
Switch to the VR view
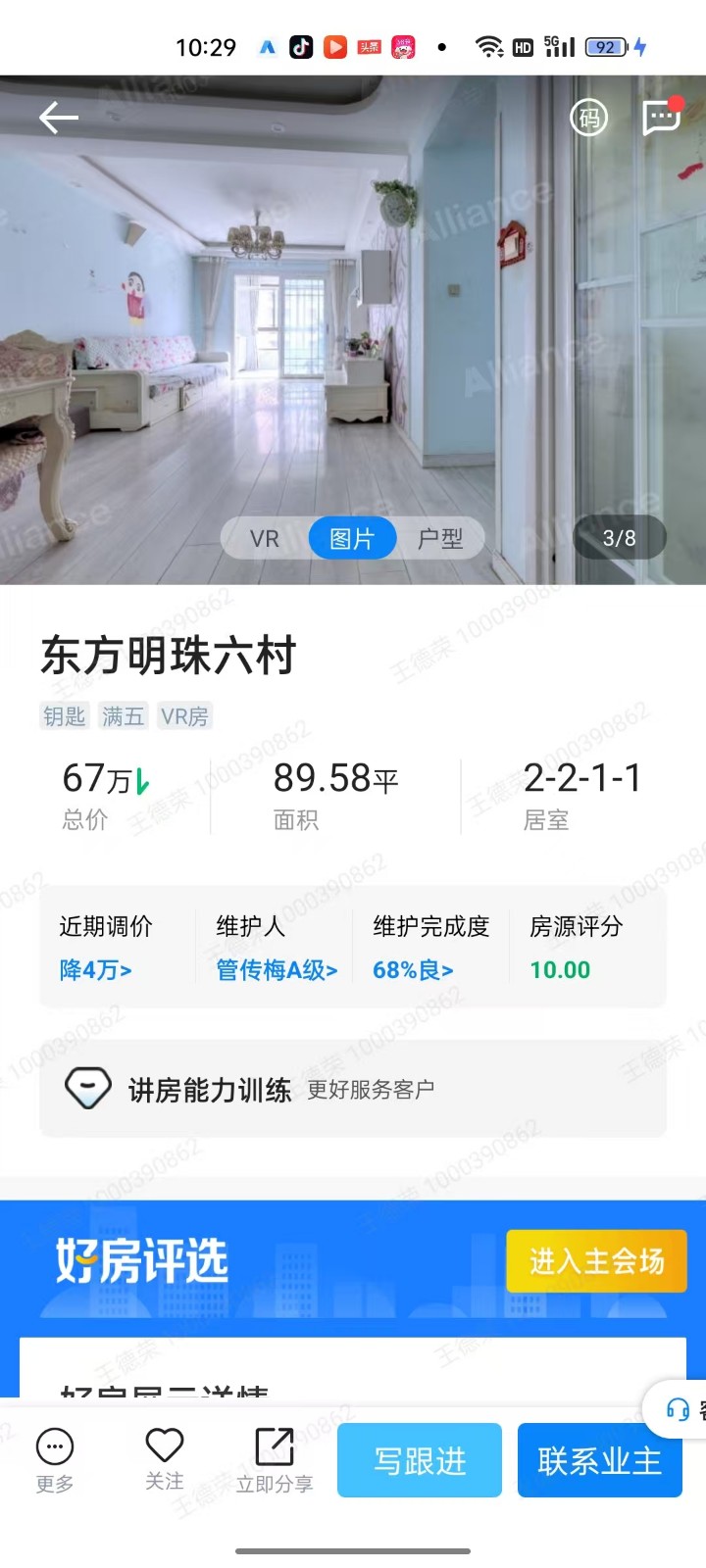pyautogui.click(x=265, y=539)
